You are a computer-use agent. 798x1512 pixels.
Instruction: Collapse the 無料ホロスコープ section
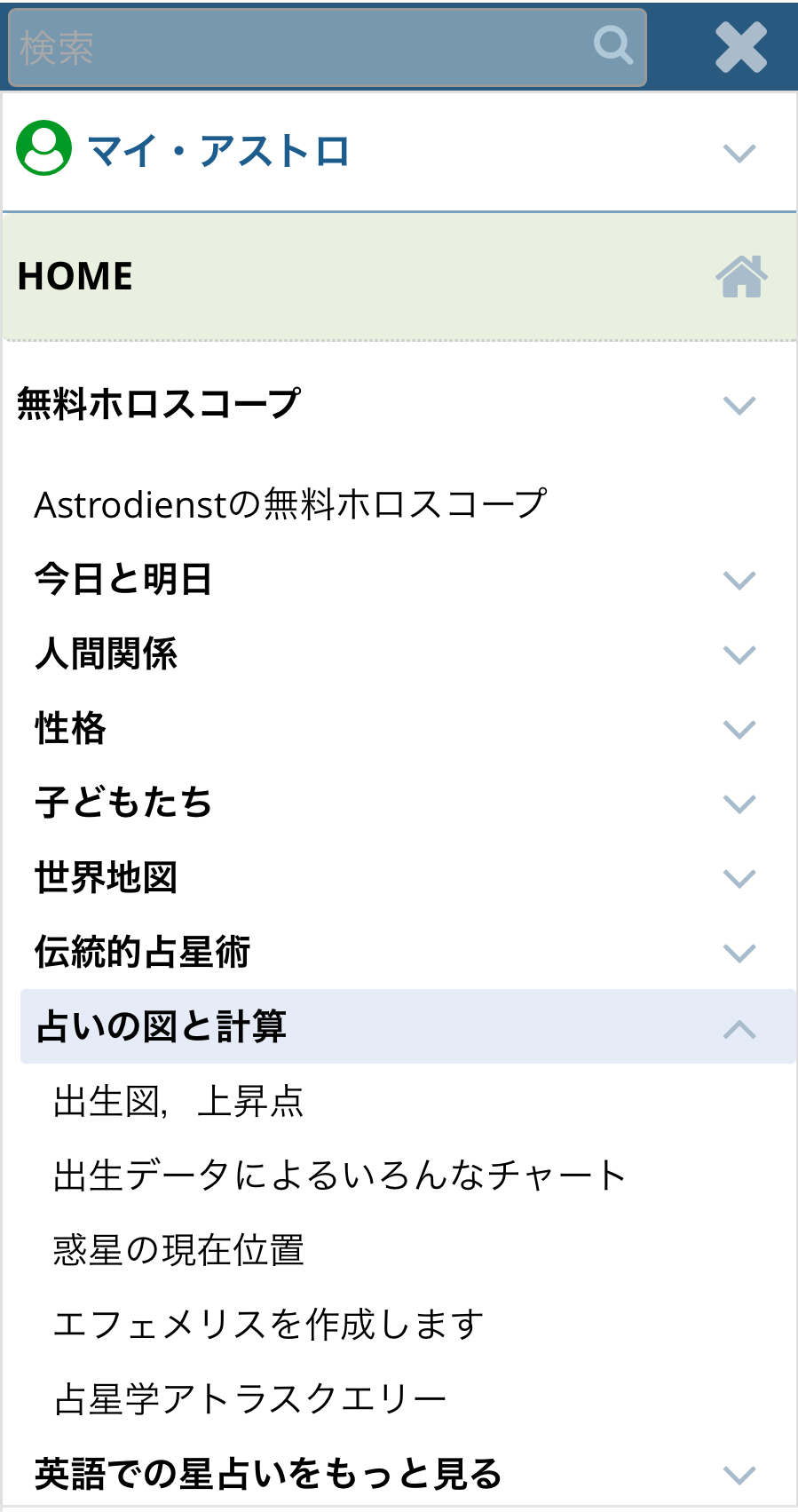coord(399,405)
